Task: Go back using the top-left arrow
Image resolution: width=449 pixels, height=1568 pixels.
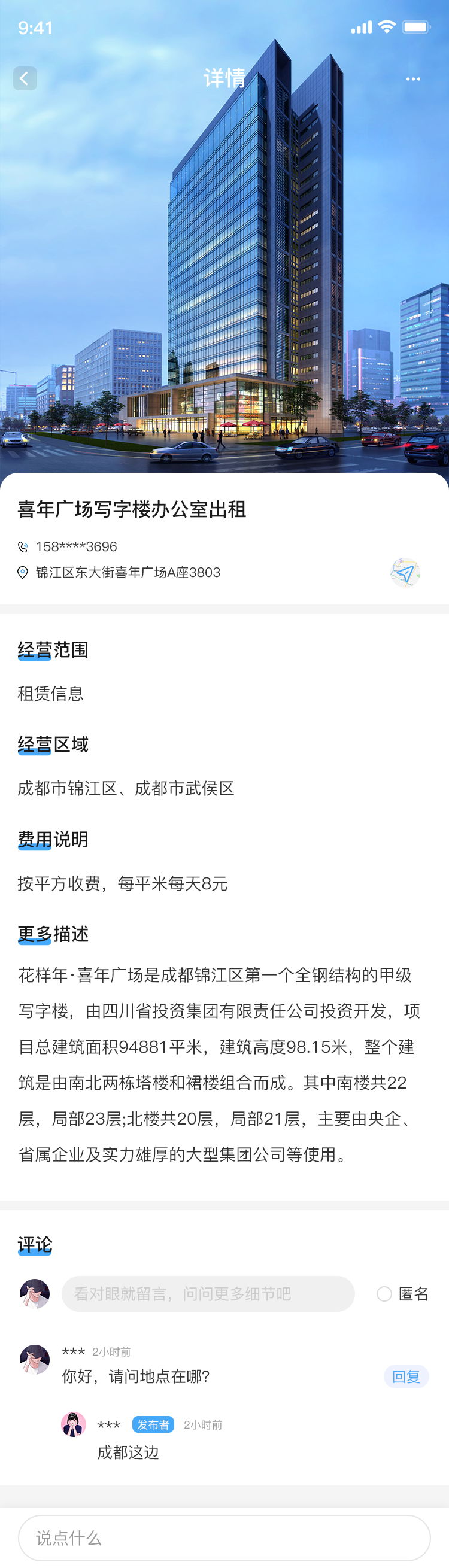Action: coord(25,78)
